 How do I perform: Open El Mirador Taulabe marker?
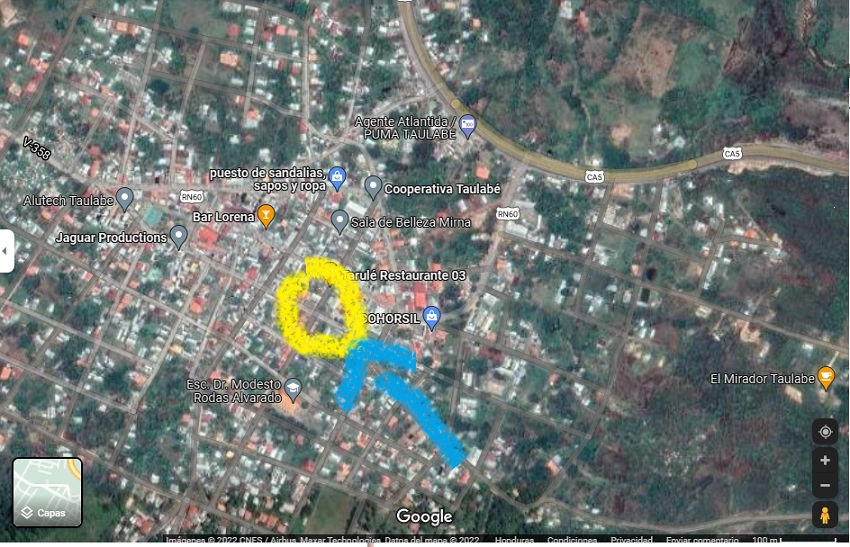tap(826, 377)
